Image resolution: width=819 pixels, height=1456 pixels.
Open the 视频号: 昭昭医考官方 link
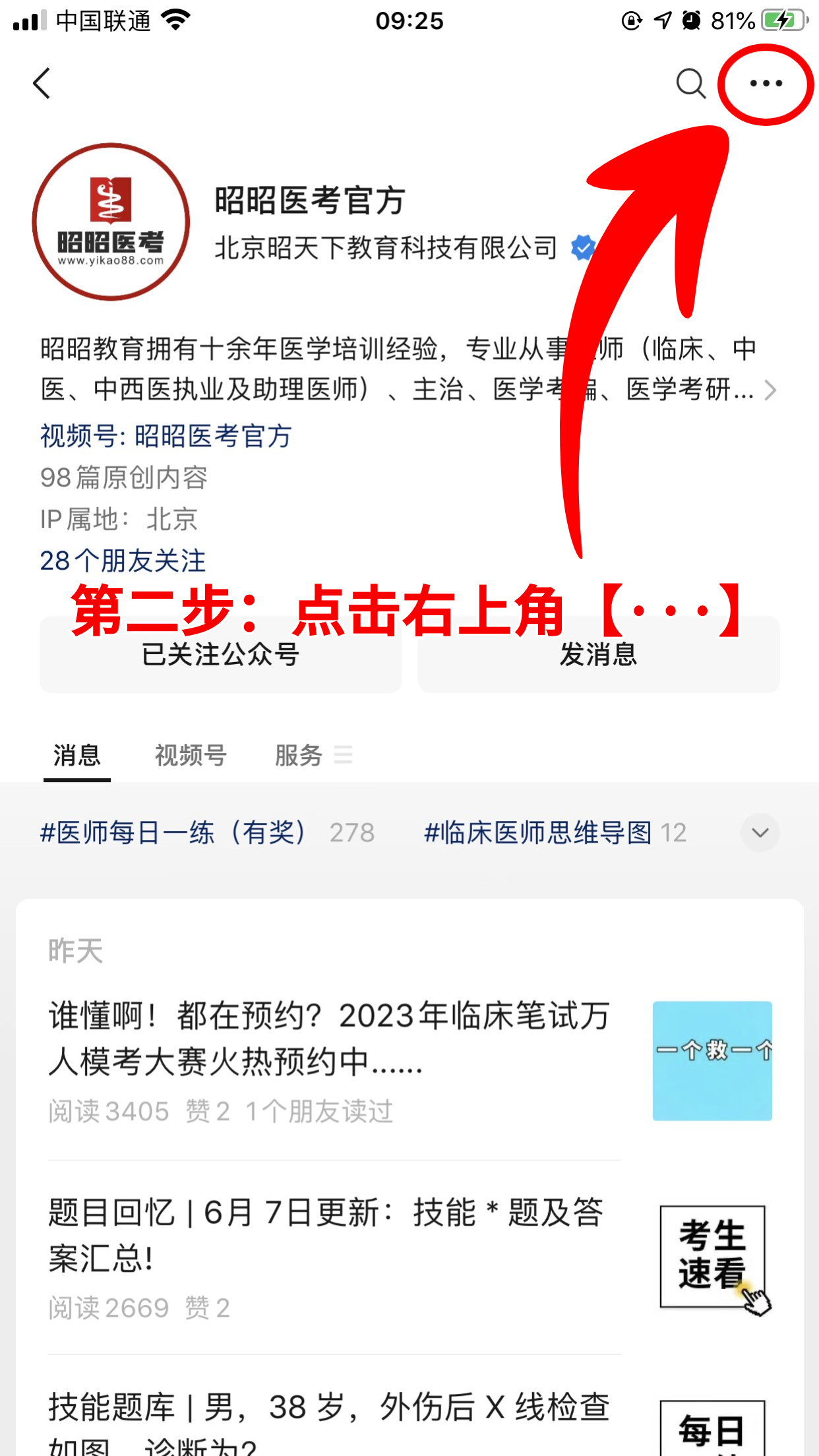[x=166, y=436]
